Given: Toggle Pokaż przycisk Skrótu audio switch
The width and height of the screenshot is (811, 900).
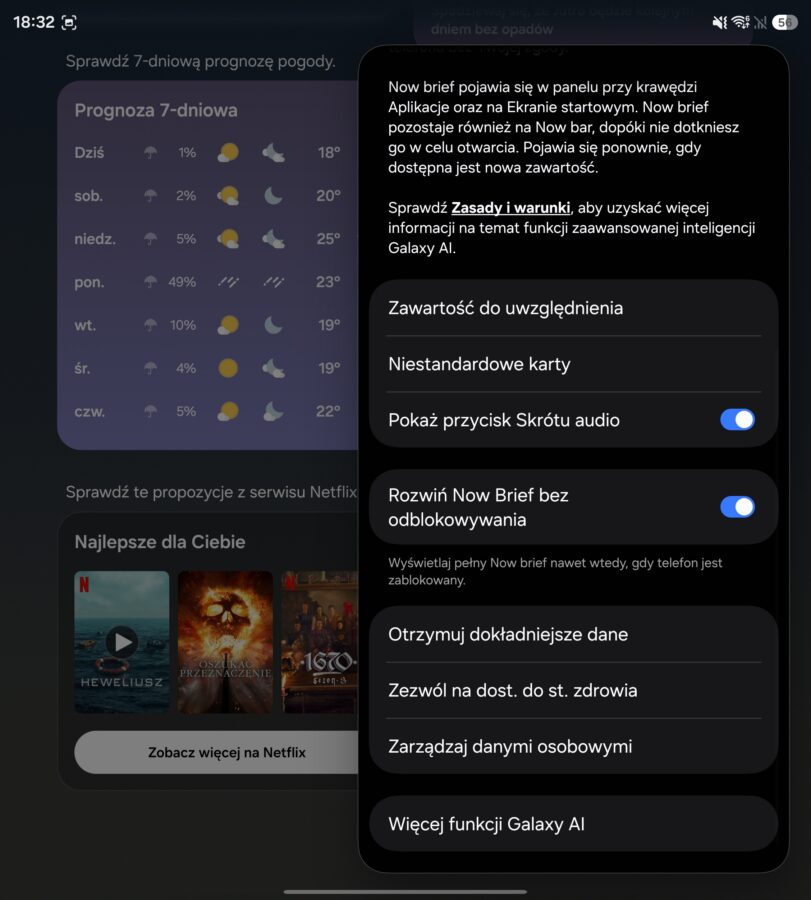Looking at the screenshot, I should pyautogui.click(x=737, y=420).
